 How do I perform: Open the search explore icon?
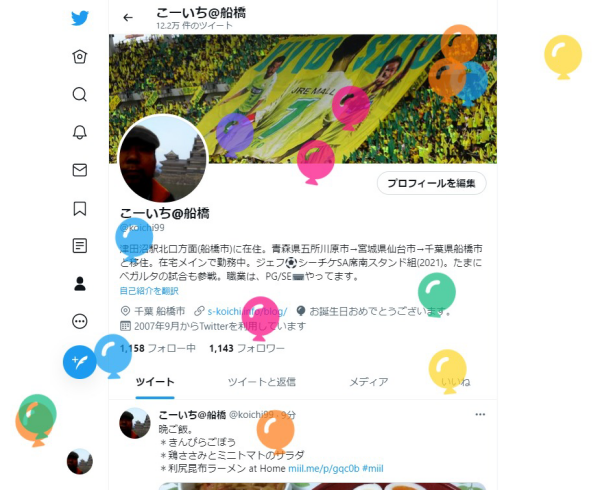(80, 94)
